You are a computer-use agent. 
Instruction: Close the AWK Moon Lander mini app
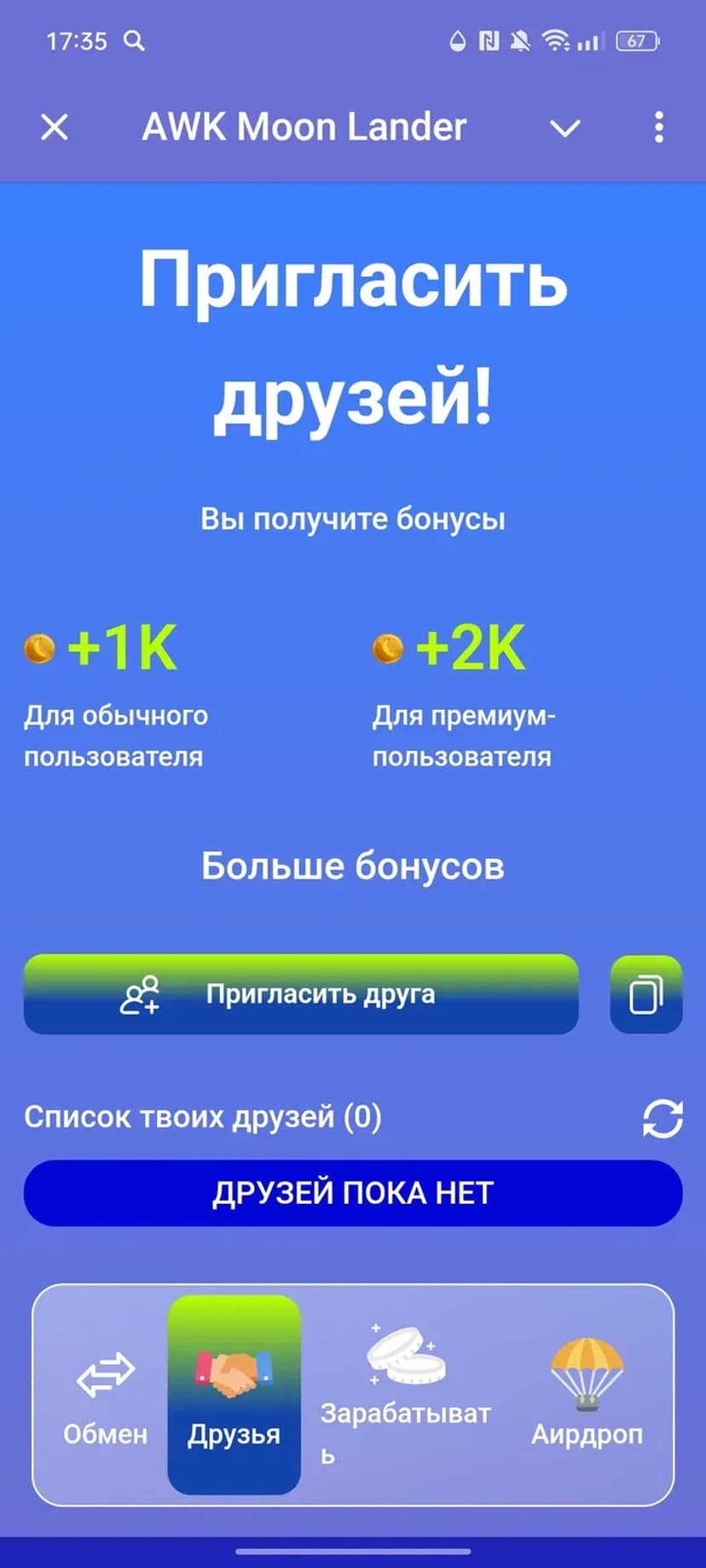pyautogui.click(x=55, y=128)
